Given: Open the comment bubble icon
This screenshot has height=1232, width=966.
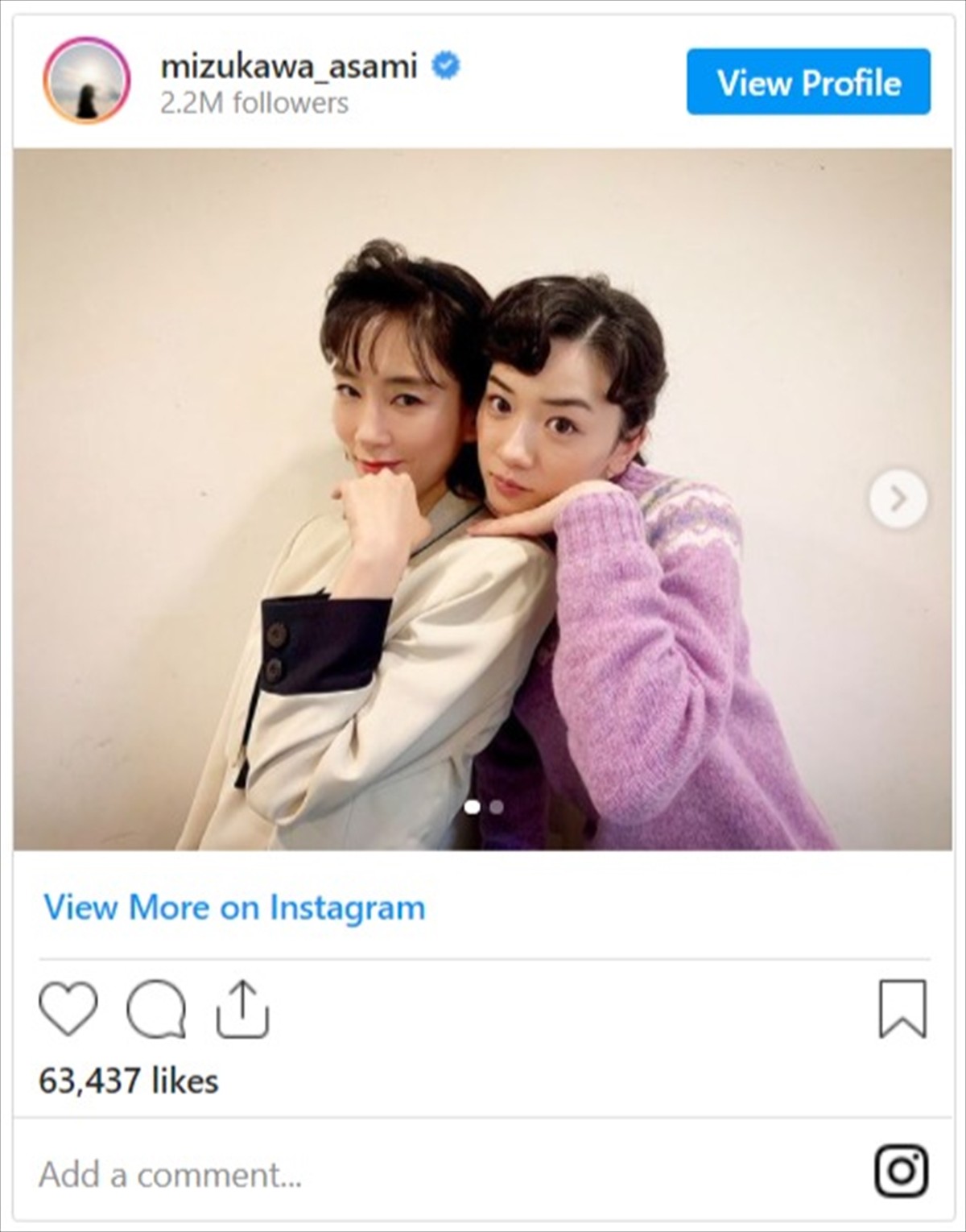Looking at the screenshot, I should (156, 1008).
